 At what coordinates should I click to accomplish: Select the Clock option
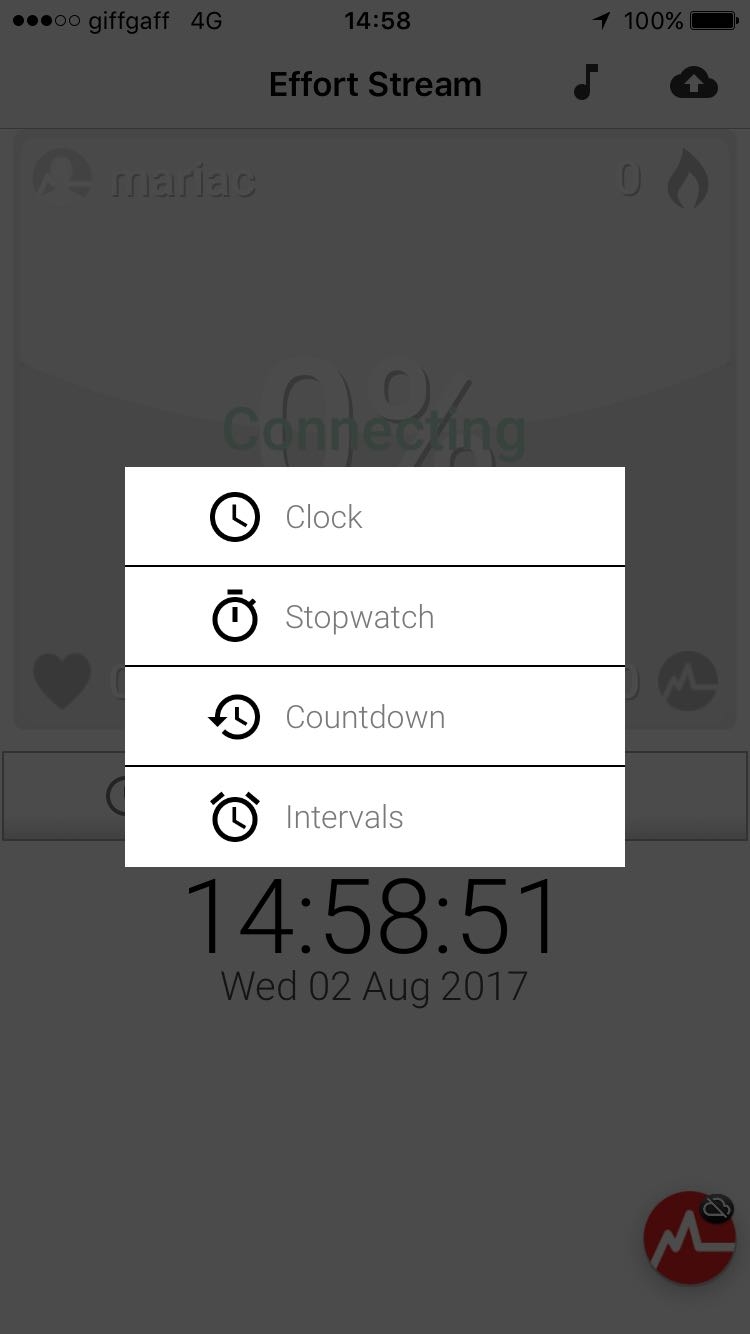tap(374, 516)
